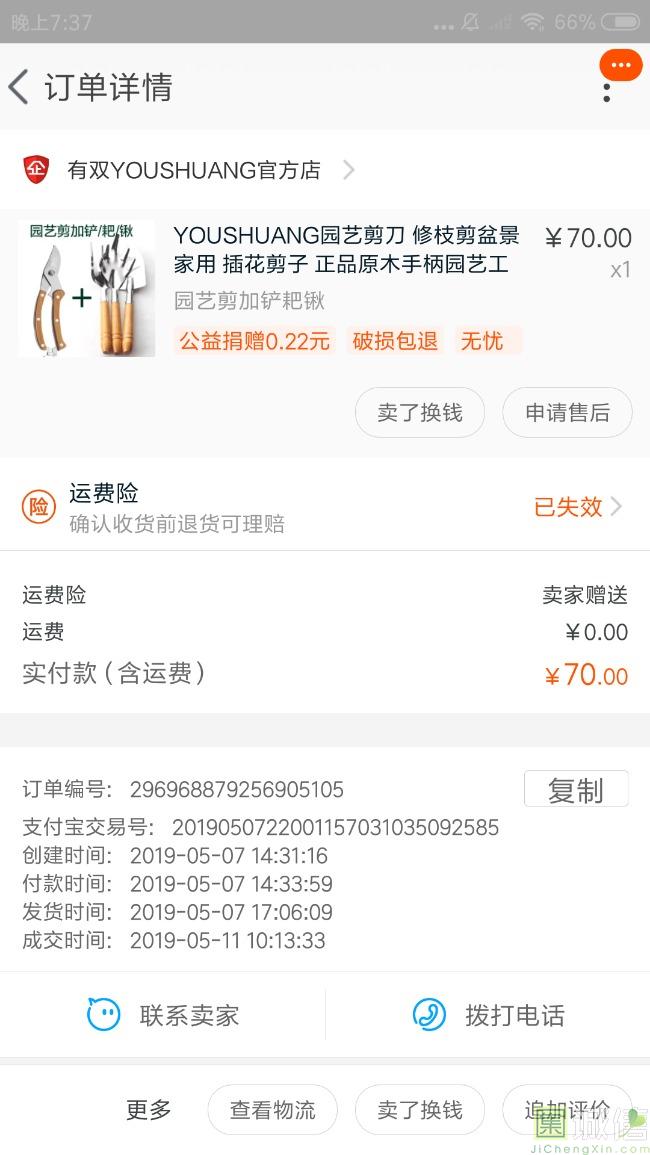
Task: Contact the seller via 联系卖家
Action: click(x=163, y=1015)
